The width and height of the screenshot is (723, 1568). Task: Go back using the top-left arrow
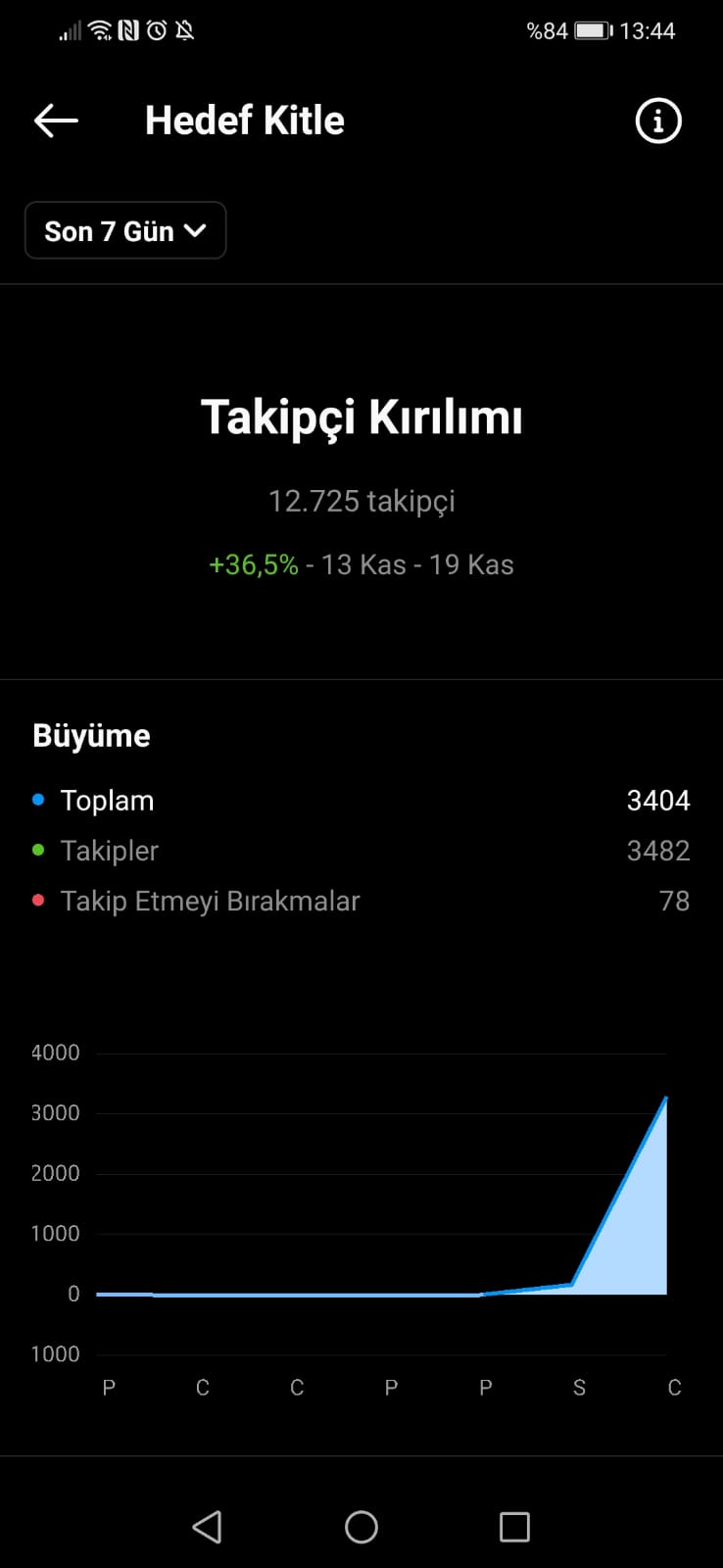coord(56,121)
